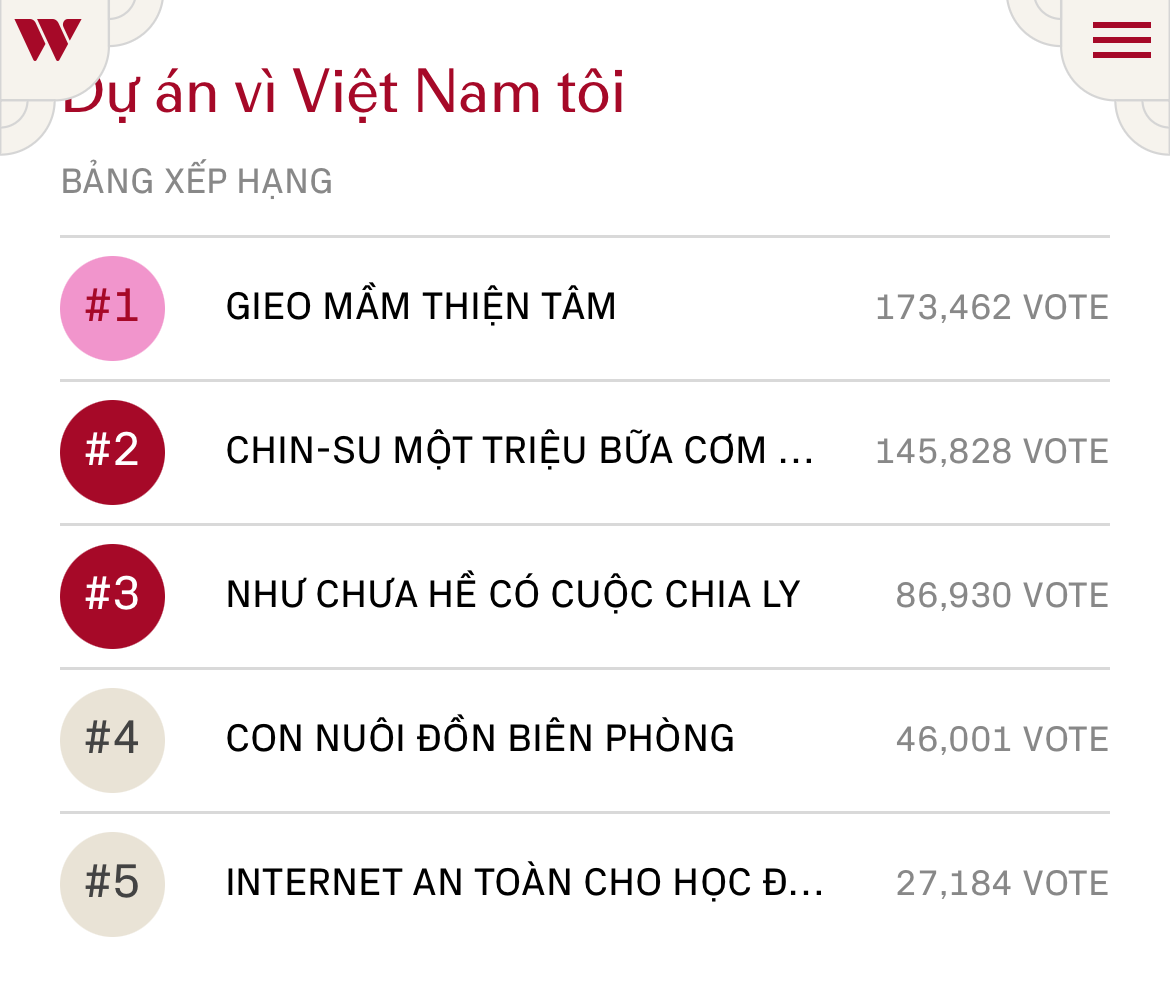Select Con Nuôi Đồn Biên Phòng project

[x=480, y=739]
